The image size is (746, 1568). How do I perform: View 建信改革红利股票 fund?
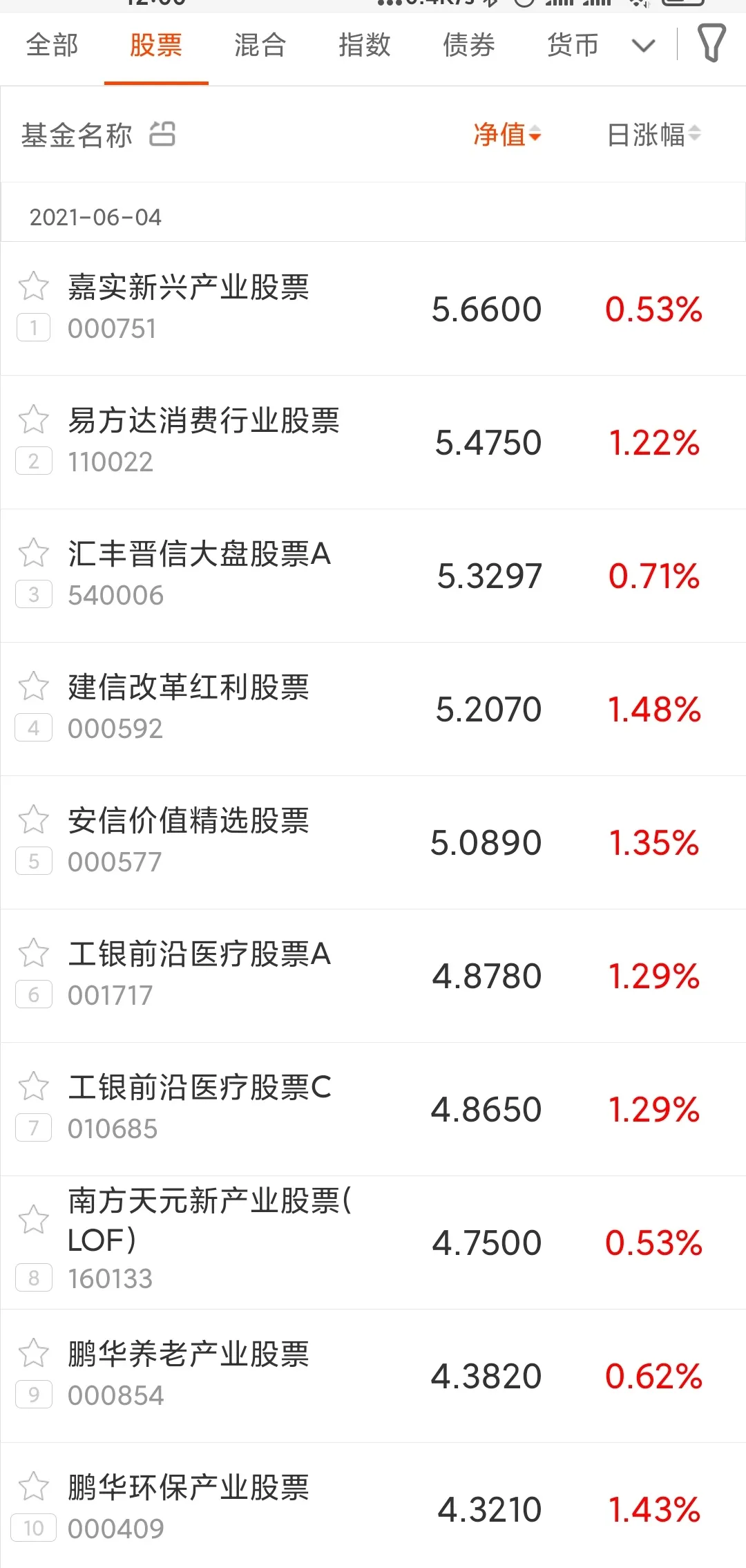(x=373, y=709)
